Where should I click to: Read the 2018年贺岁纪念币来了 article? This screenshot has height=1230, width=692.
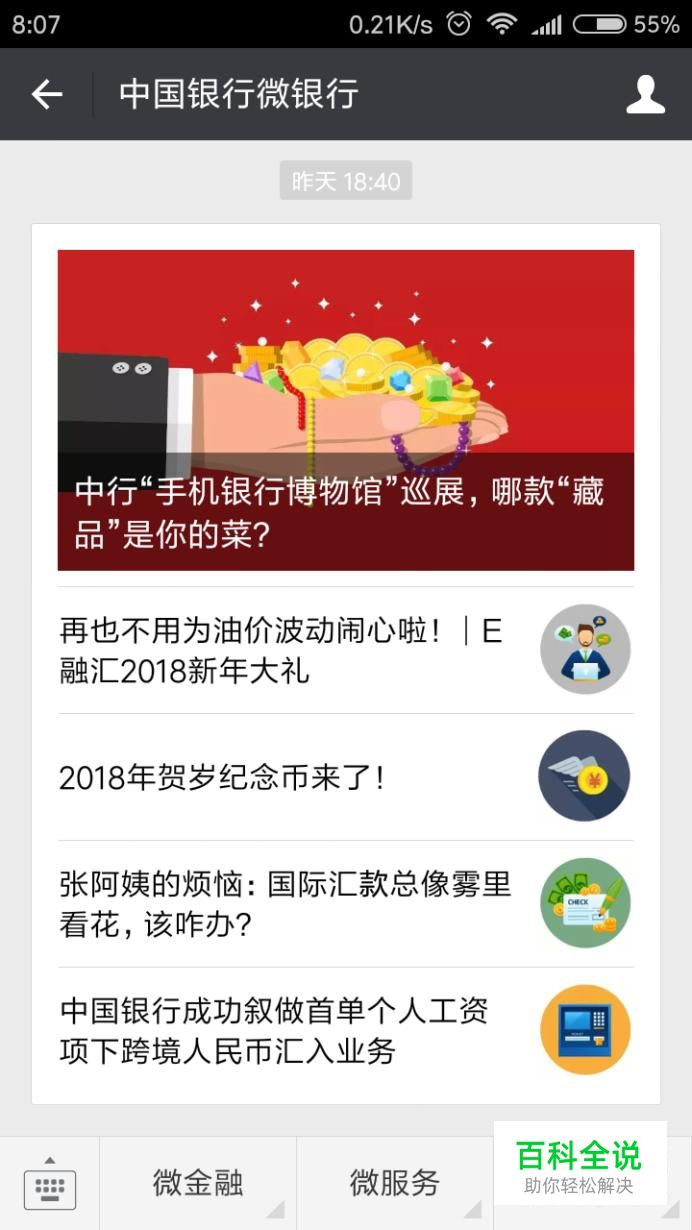click(345, 777)
